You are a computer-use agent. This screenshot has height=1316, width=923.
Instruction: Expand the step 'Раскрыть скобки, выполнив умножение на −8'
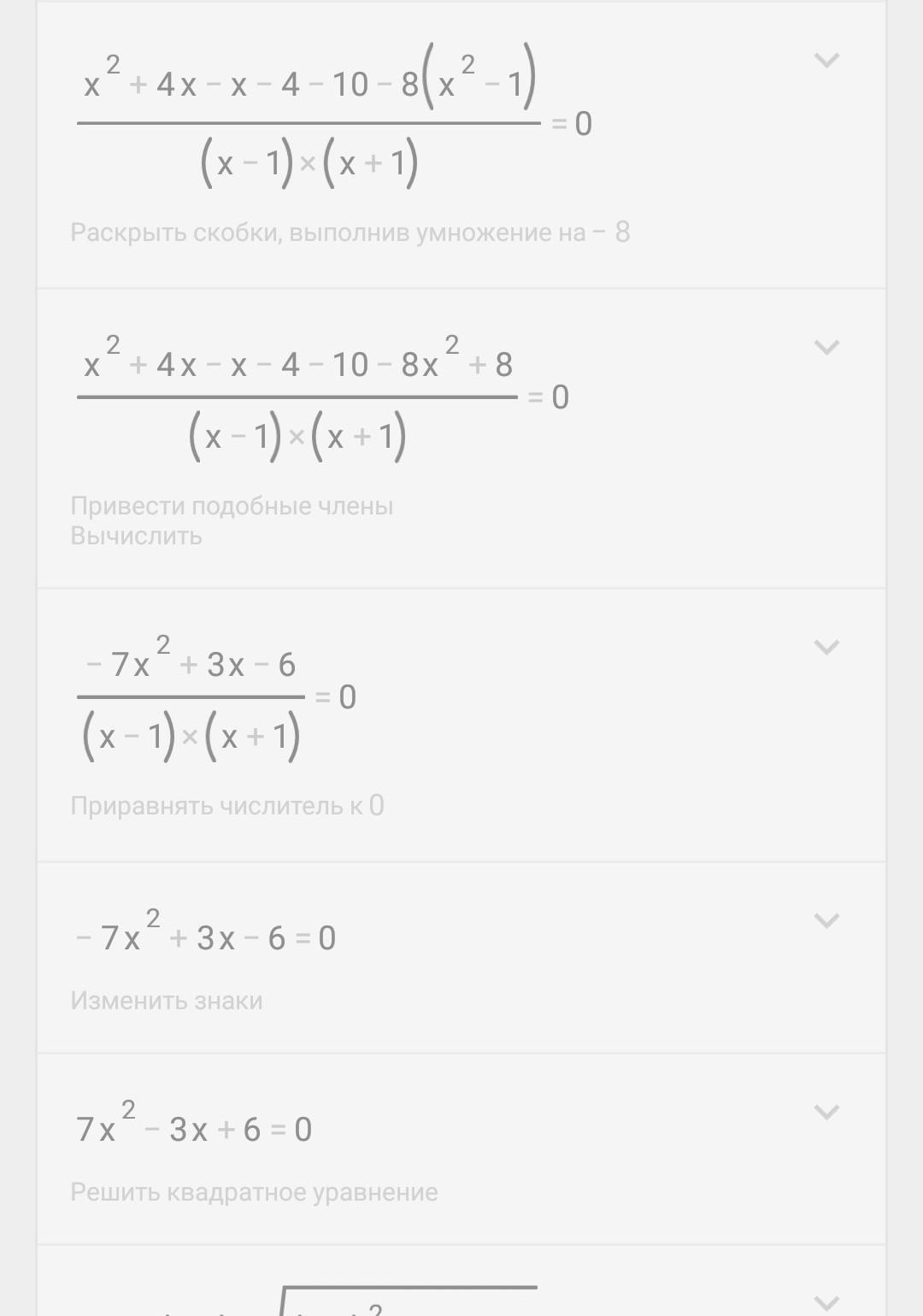tap(826, 60)
